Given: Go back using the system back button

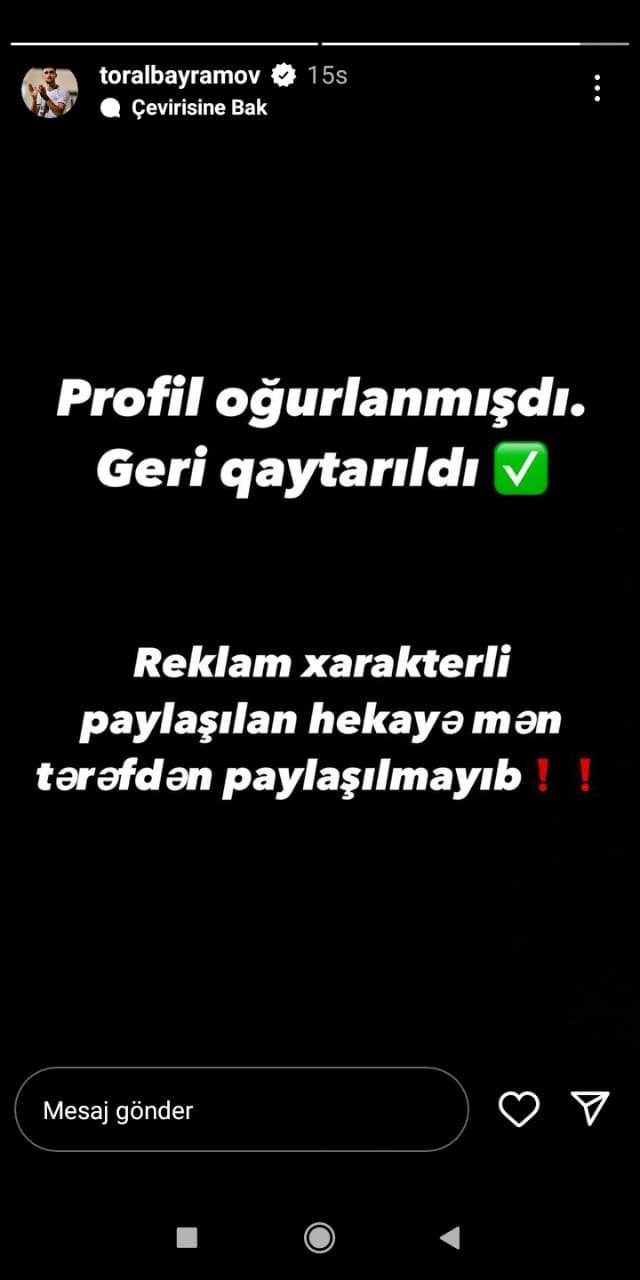Looking at the screenshot, I should (450, 1238).
